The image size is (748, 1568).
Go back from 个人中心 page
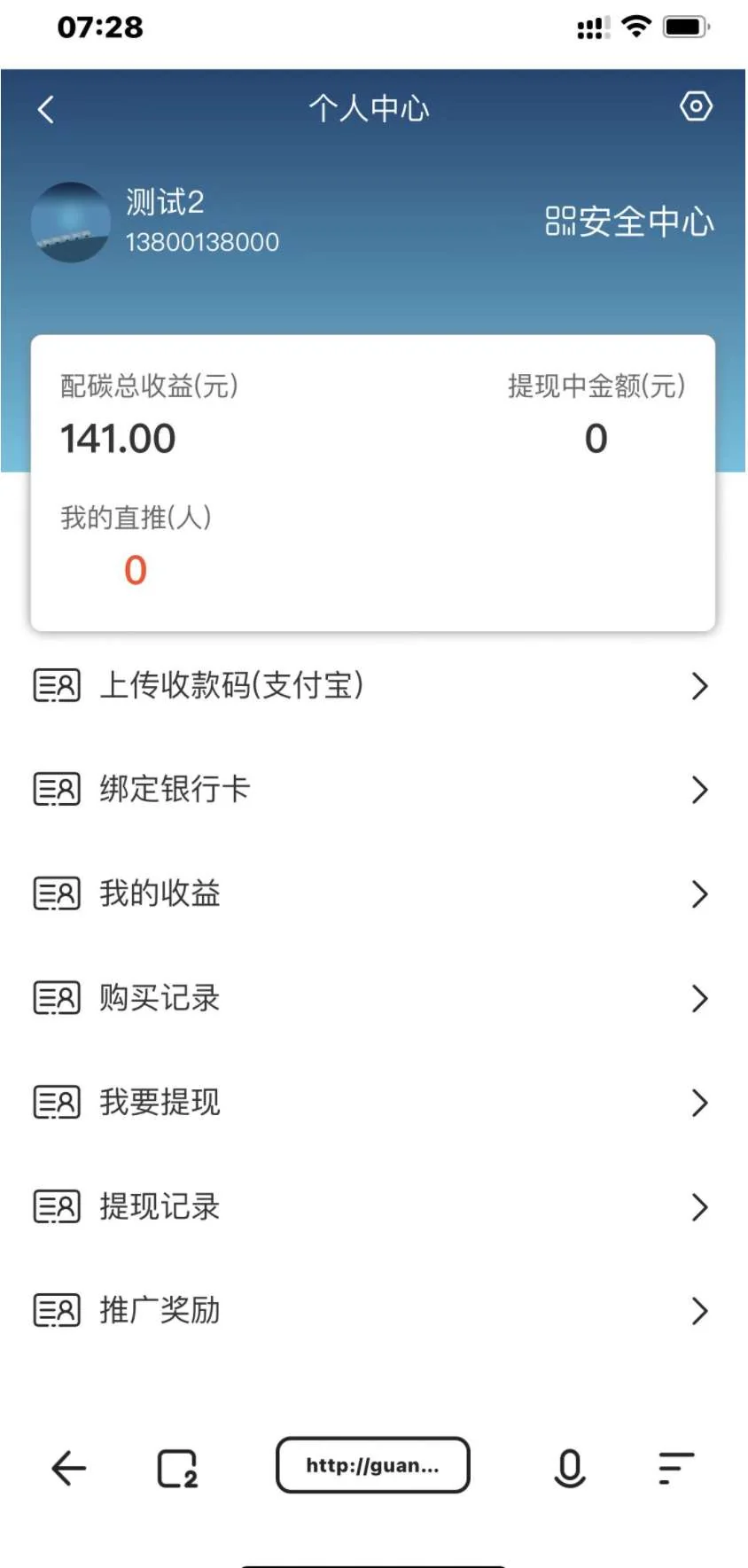click(47, 109)
